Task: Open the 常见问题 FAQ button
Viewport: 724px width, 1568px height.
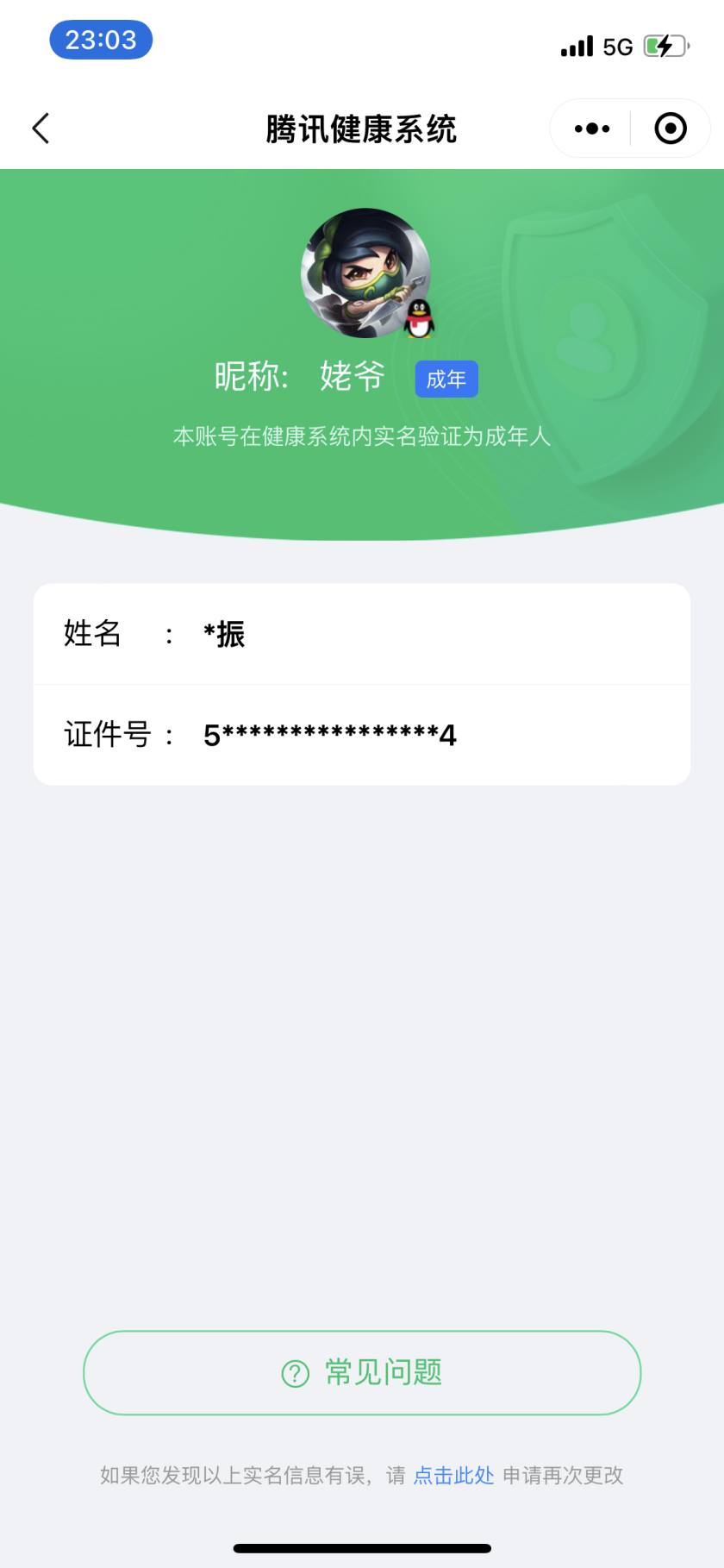Action: coord(362,1373)
